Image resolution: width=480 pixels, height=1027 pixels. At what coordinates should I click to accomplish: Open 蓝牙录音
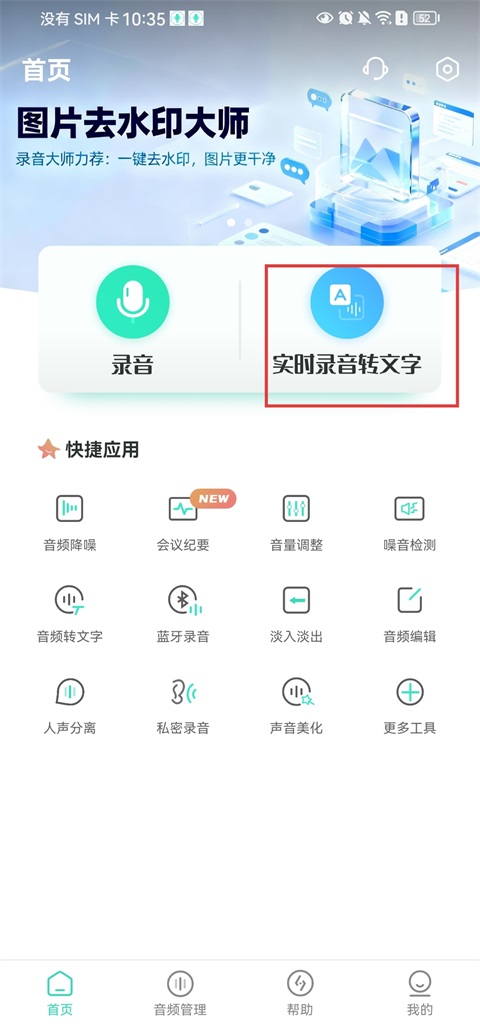click(x=183, y=614)
